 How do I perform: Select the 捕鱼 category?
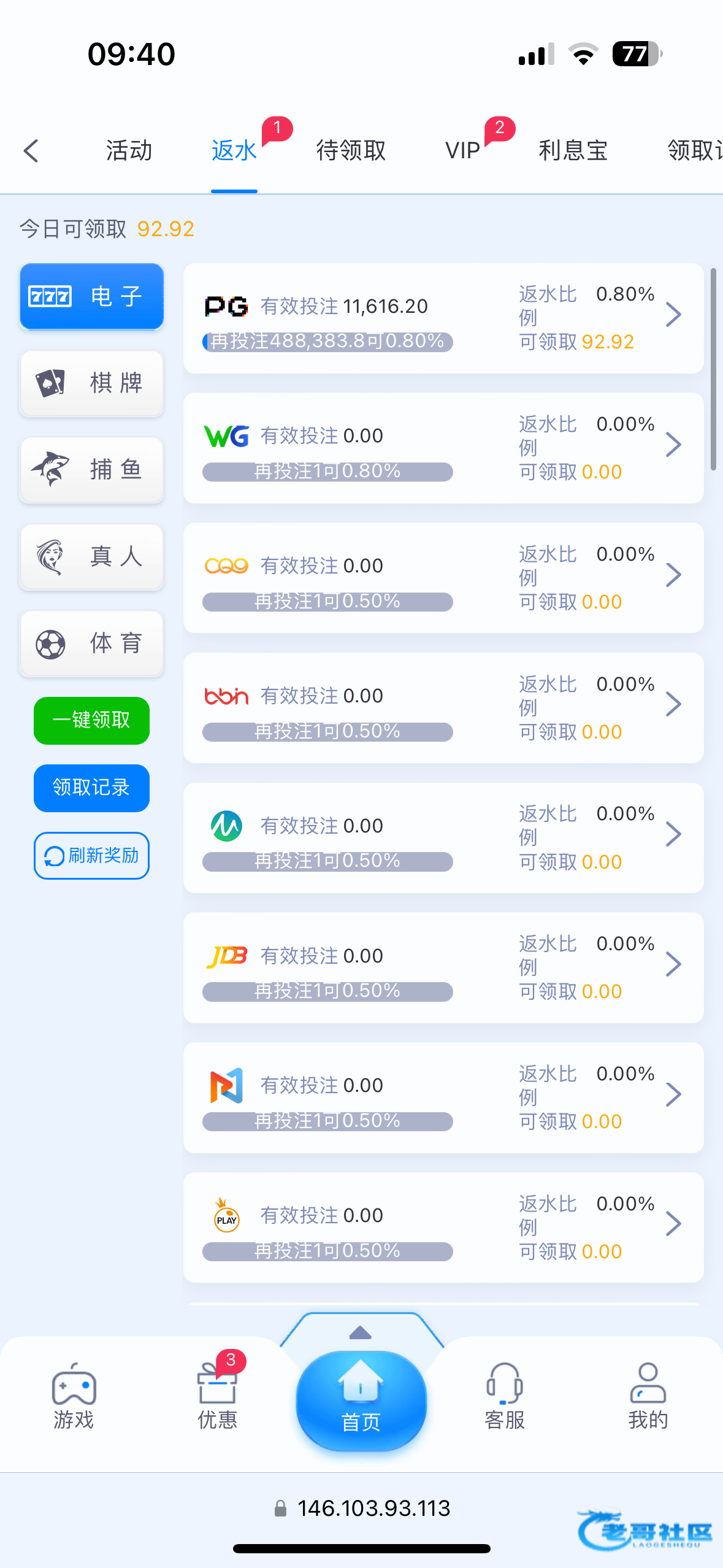(x=92, y=470)
